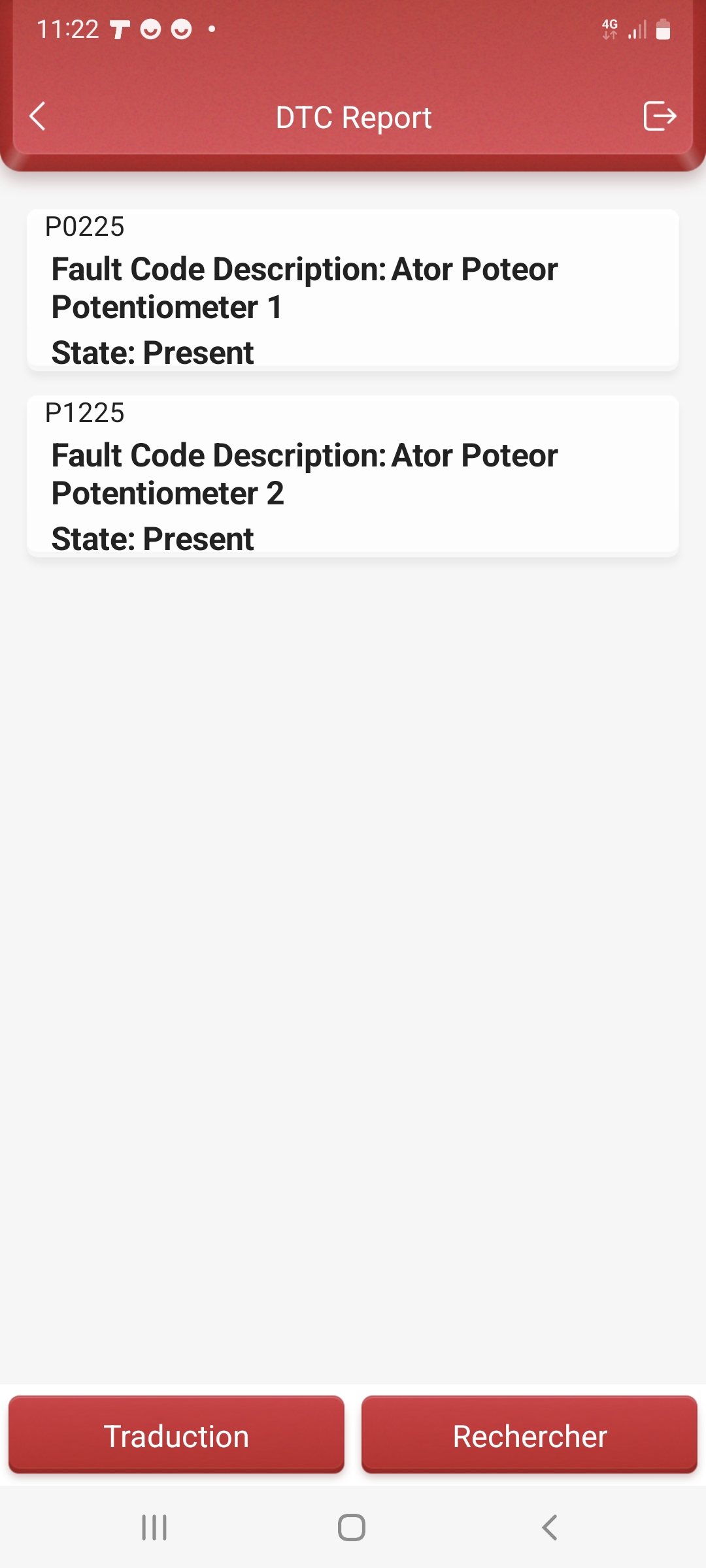706x1568 pixels.
Task: Open recent apps from navigation bar
Action: (x=155, y=1527)
